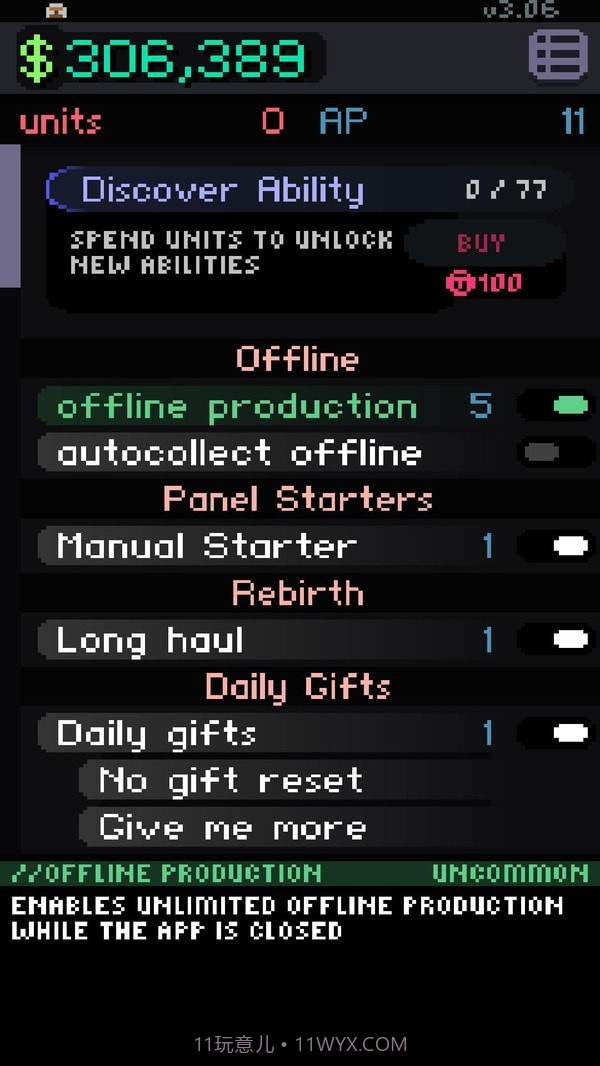
Task: Open the menu icon at top right
Action: [558, 55]
